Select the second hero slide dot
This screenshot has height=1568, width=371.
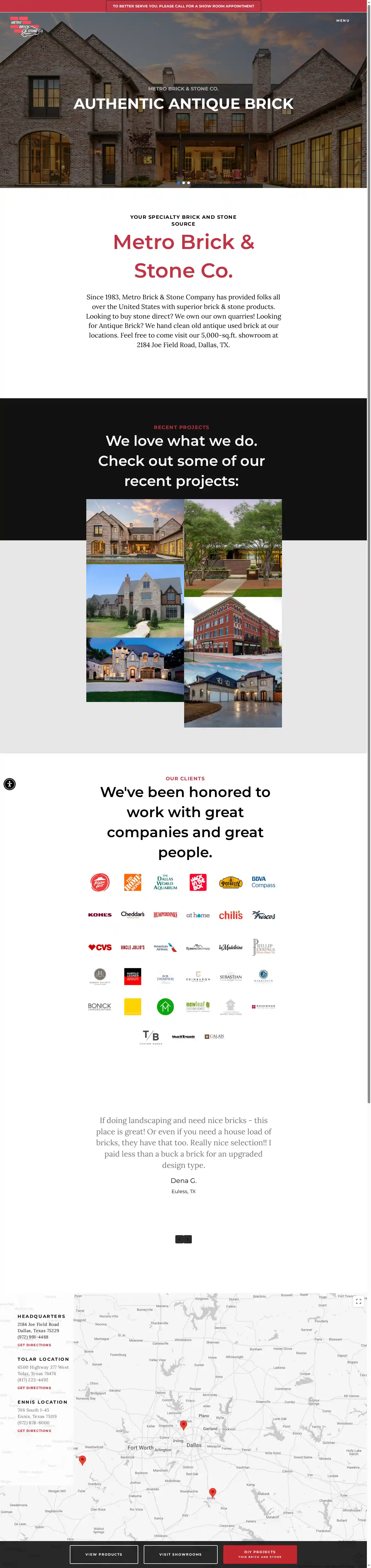click(184, 182)
